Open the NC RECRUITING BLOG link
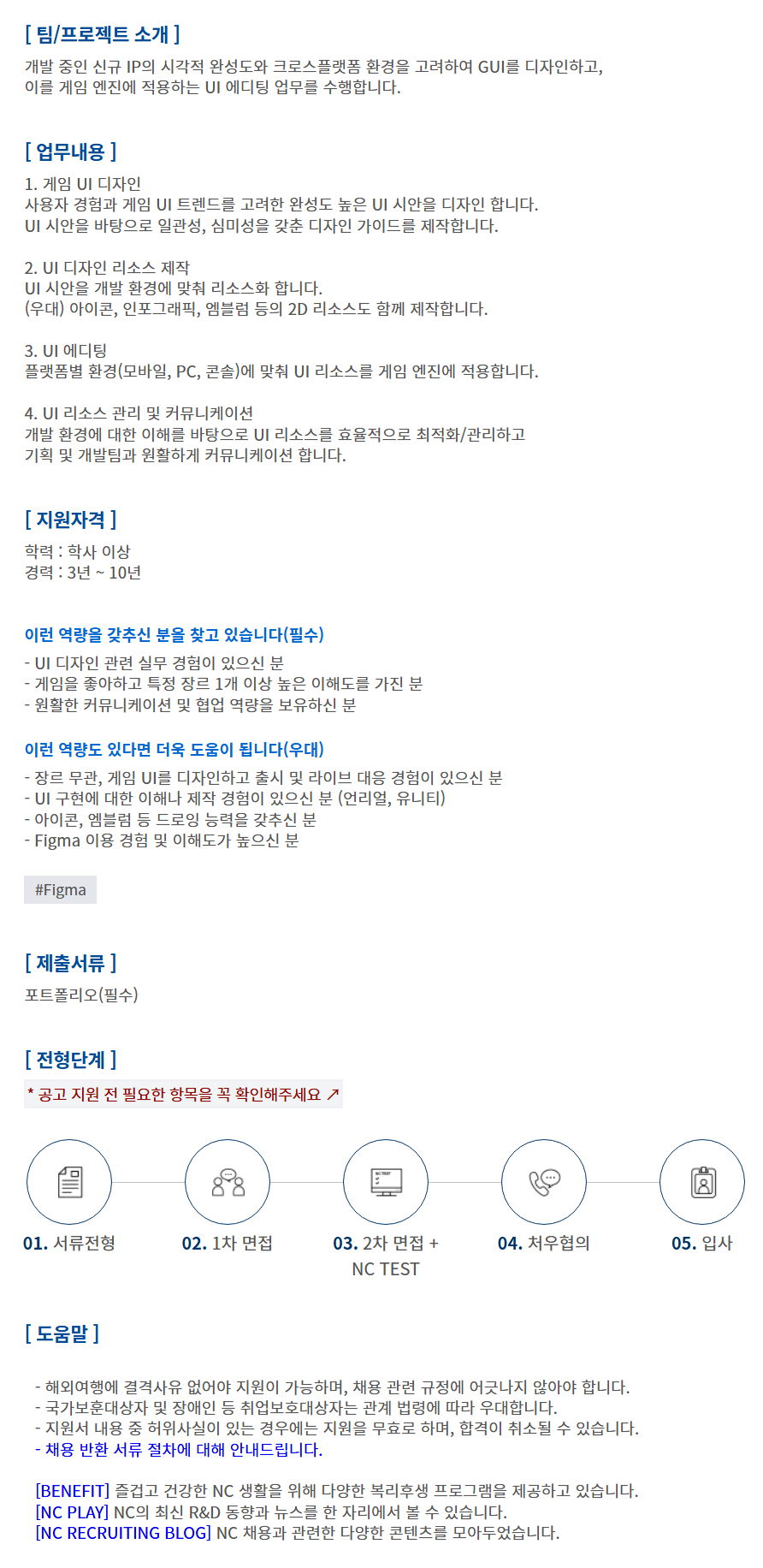The image size is (763, 1568). (123, 1533)
